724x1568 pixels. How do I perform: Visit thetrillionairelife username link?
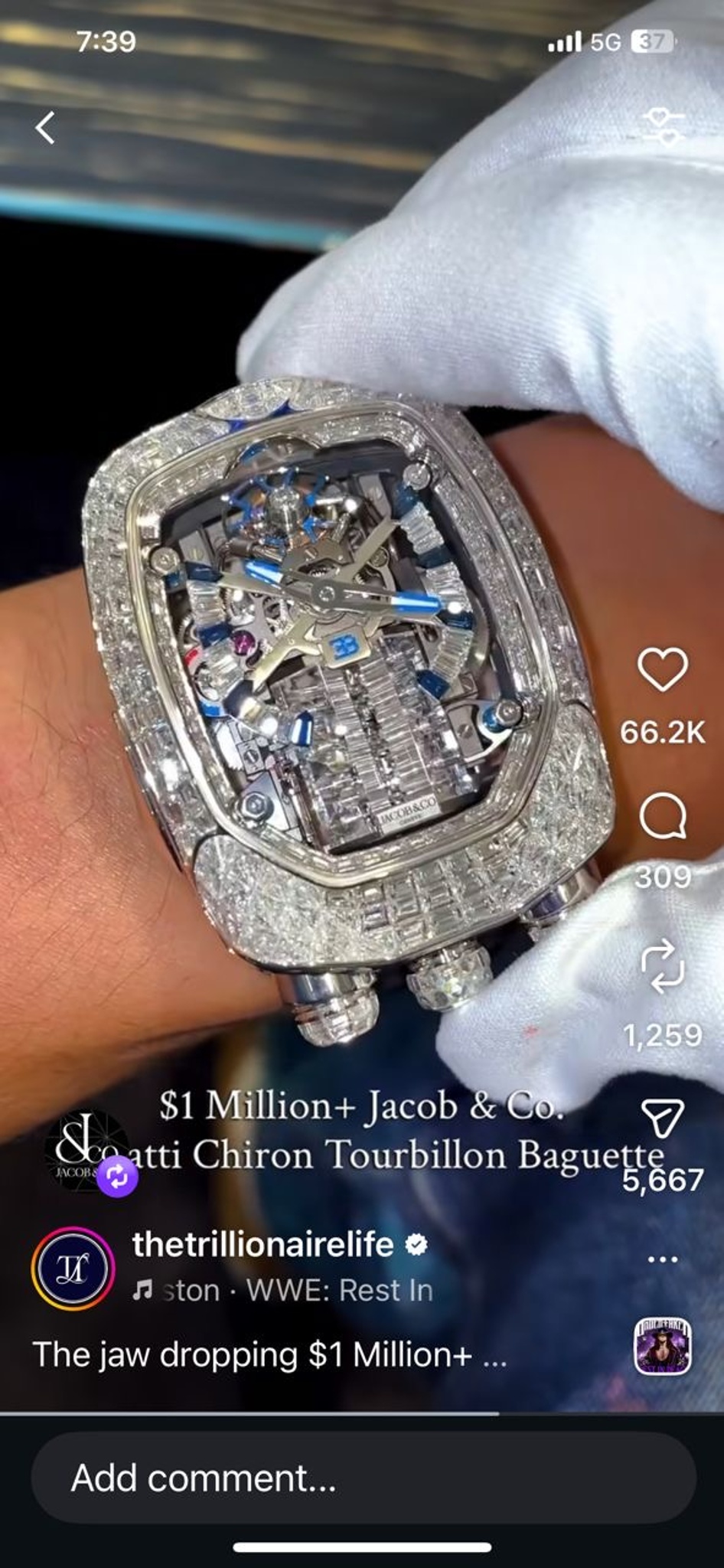tap(263, 1245)
